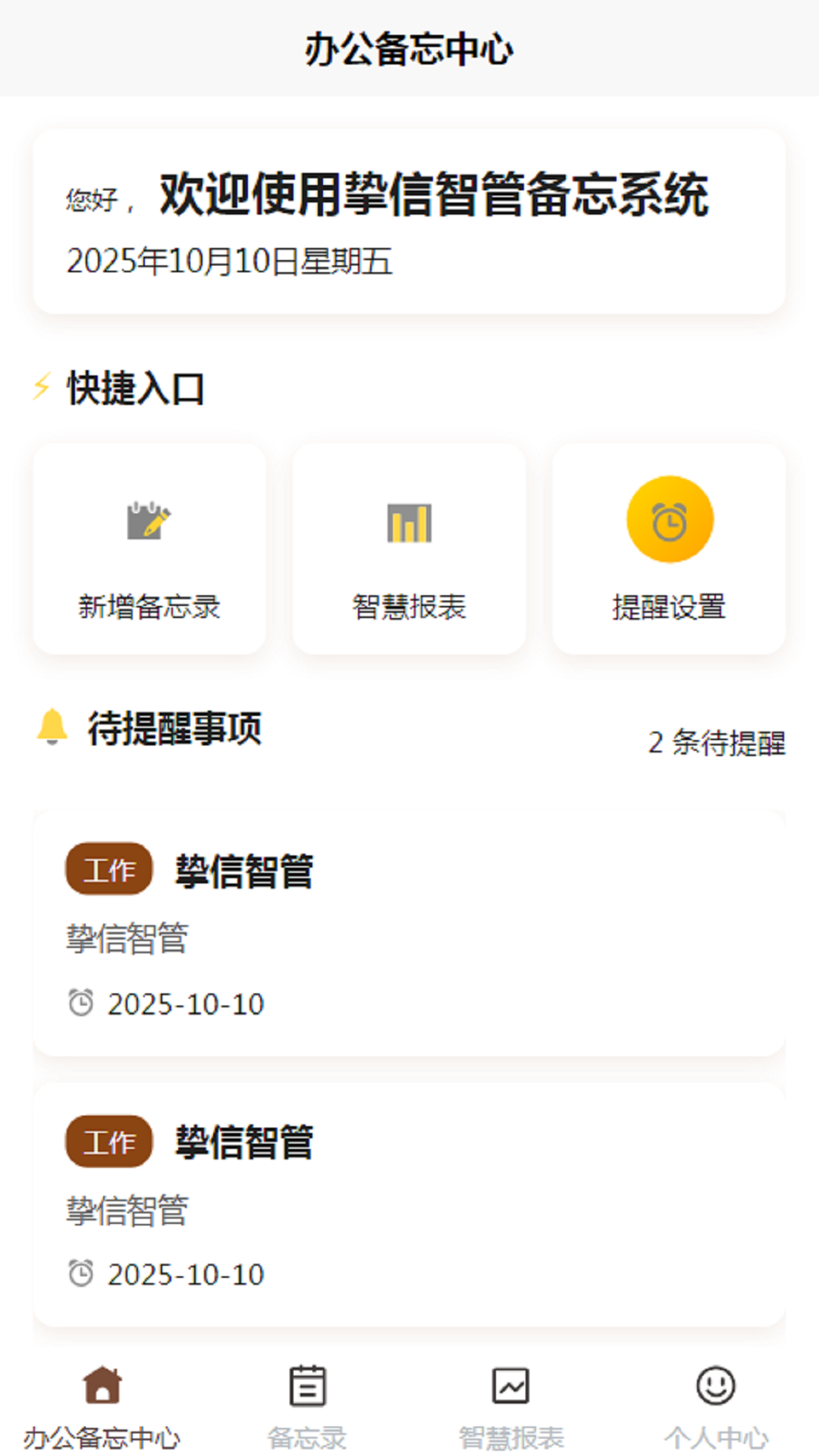
Task: Open 新增备忘录 quick entry
Action: point(149,549)
